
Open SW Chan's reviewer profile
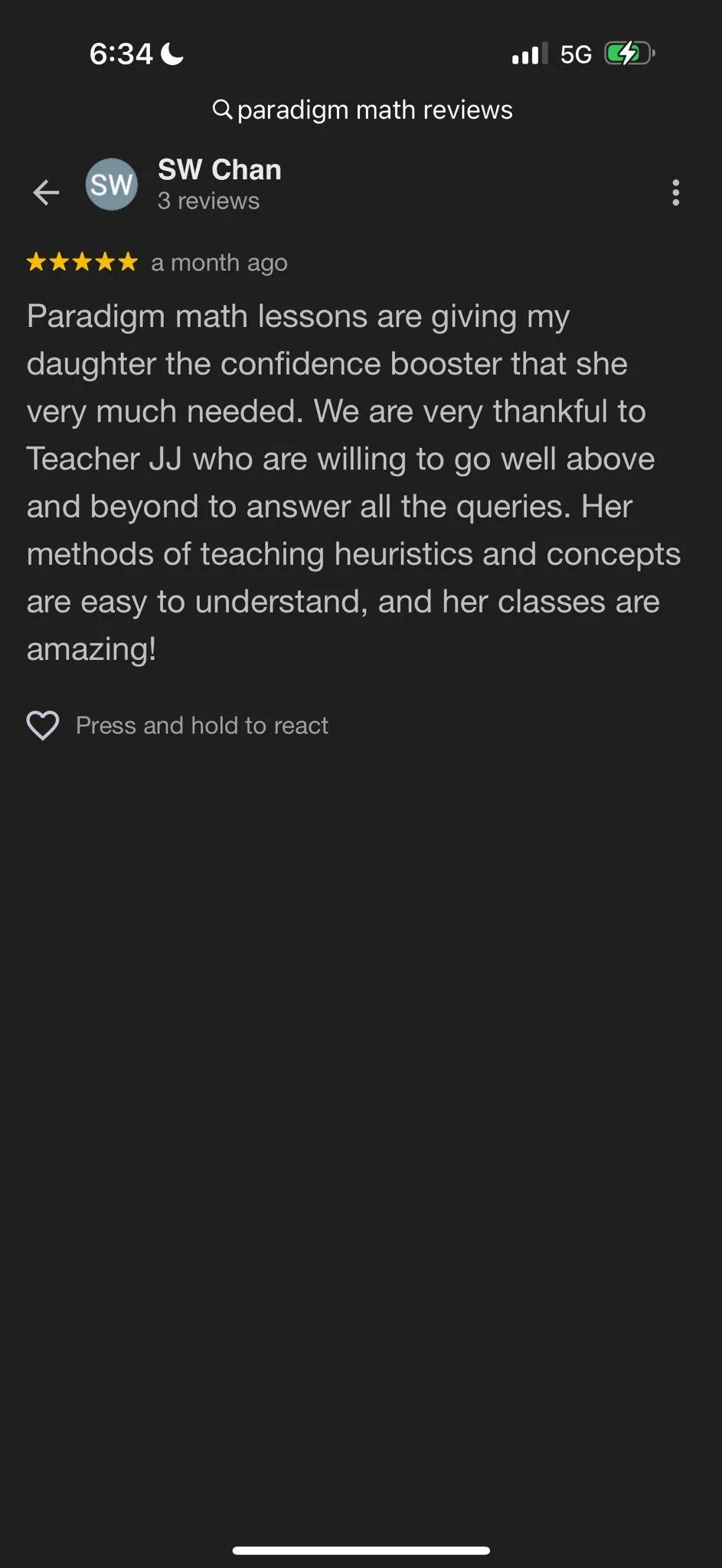point(219,184)
